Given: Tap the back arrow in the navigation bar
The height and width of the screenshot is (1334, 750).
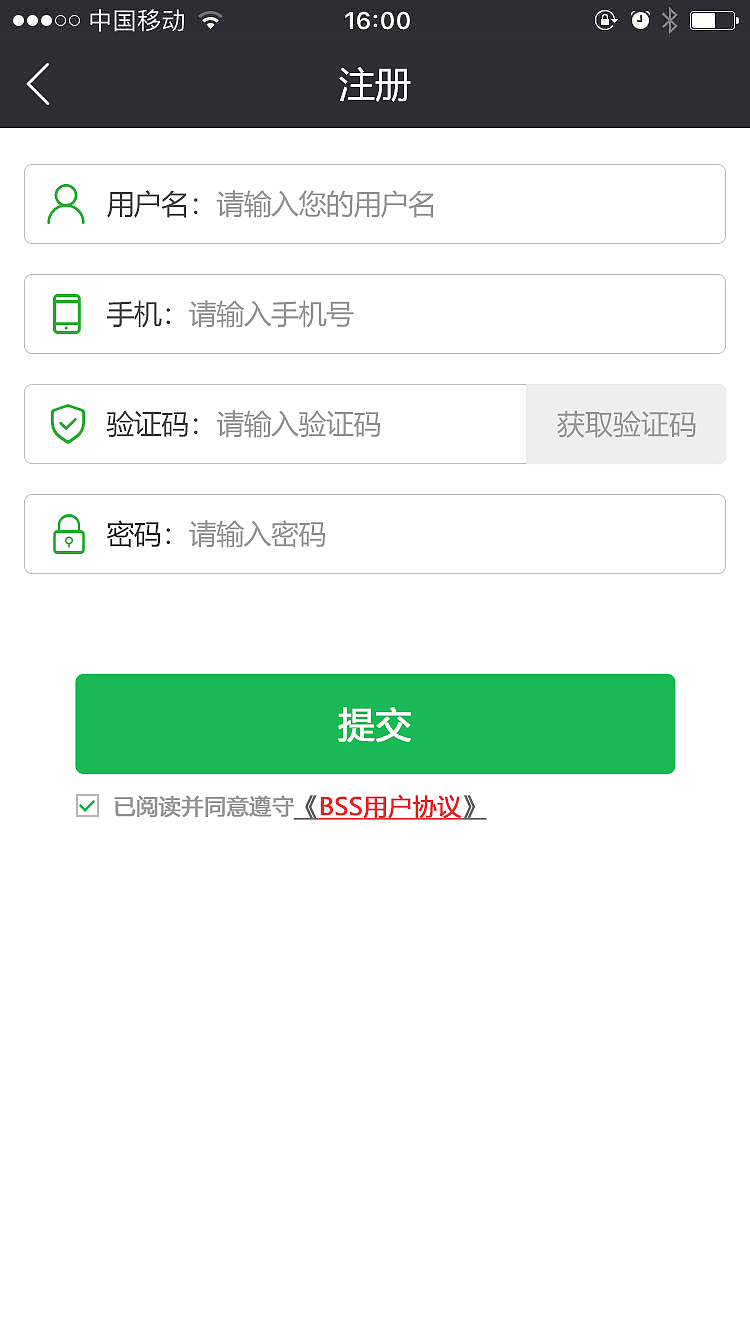Looking at the screenshot, I should coord(38,84).
